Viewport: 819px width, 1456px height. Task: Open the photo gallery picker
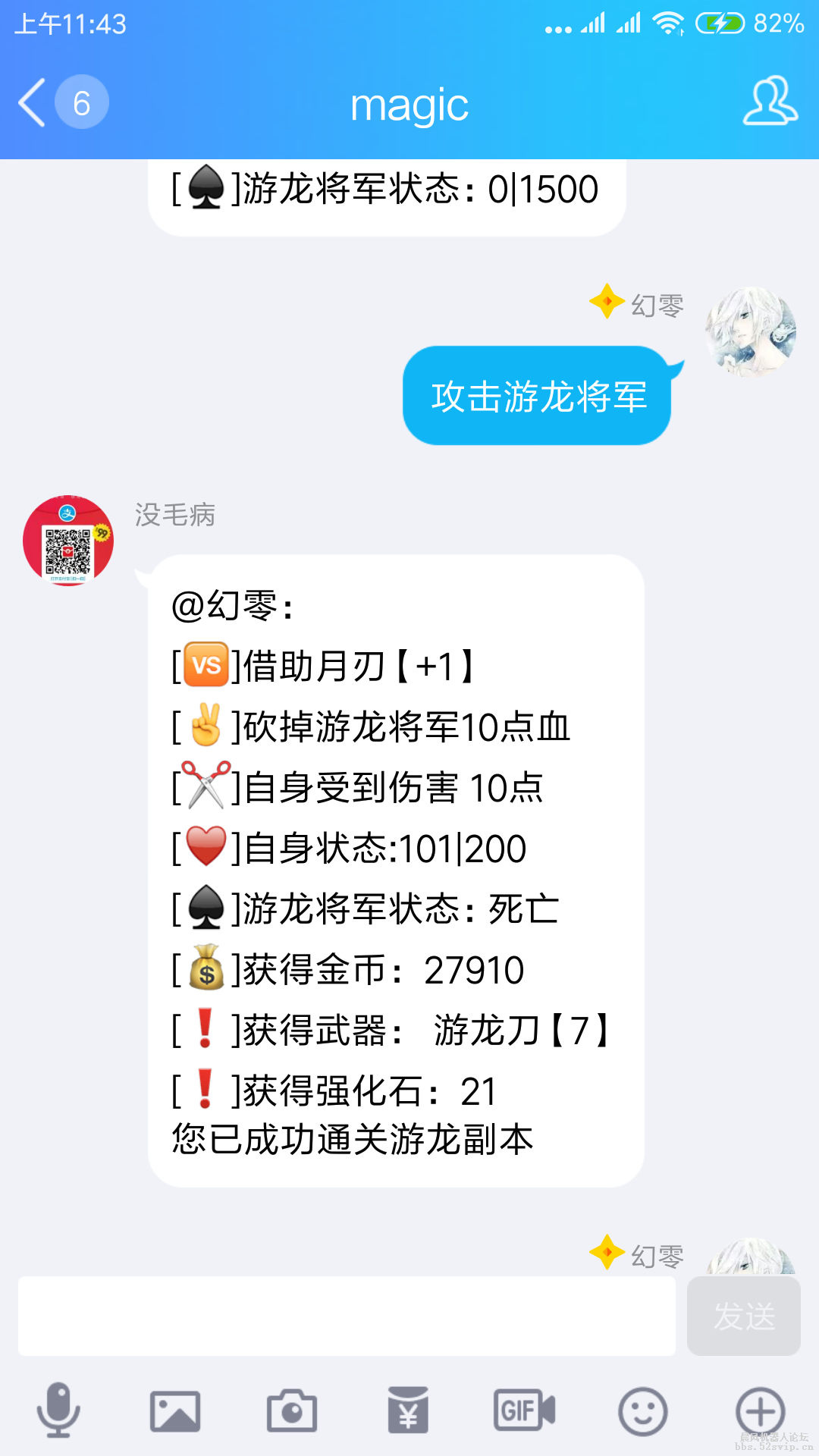click(176, 1409)
